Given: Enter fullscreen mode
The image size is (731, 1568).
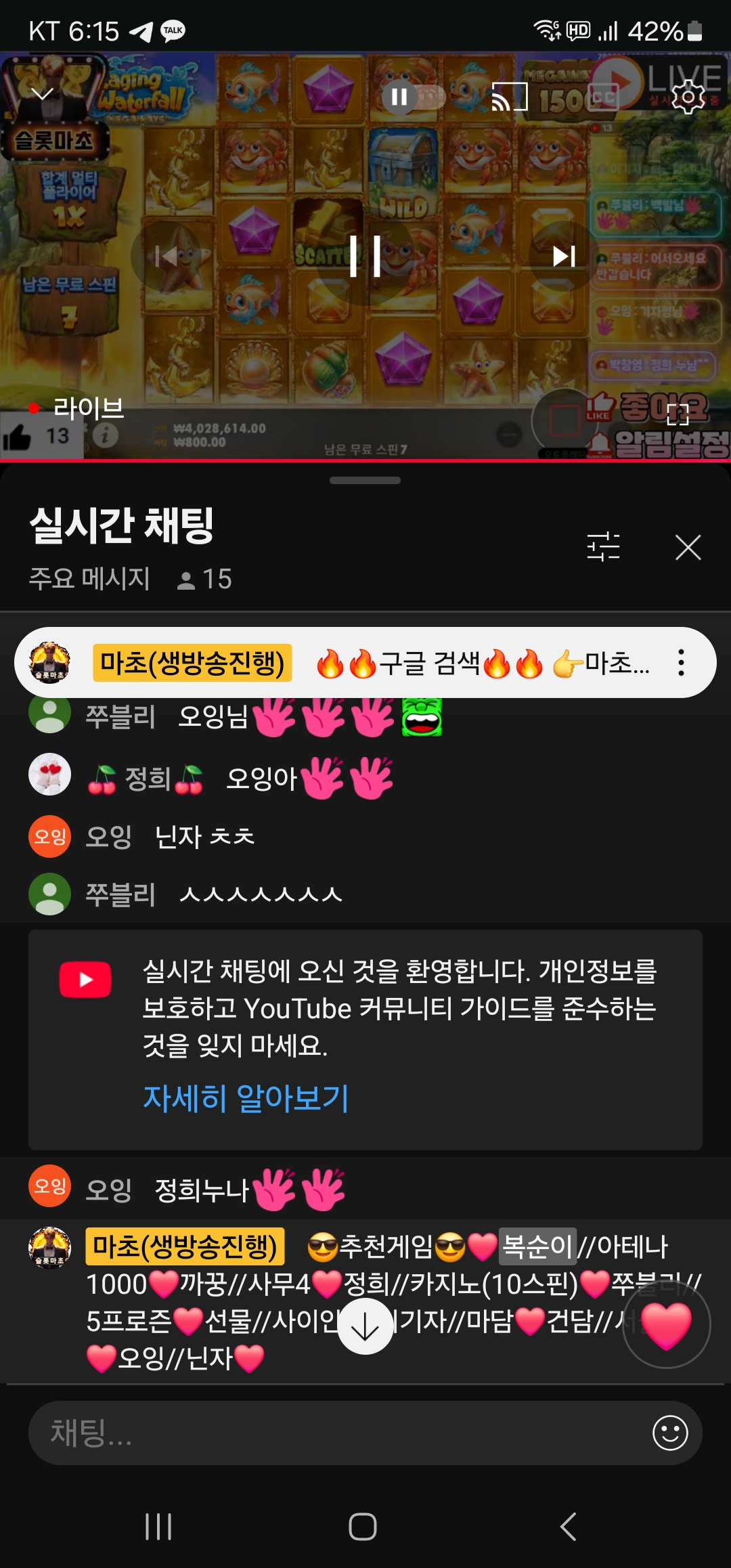Looking at the screenshot, I should 677,414.
